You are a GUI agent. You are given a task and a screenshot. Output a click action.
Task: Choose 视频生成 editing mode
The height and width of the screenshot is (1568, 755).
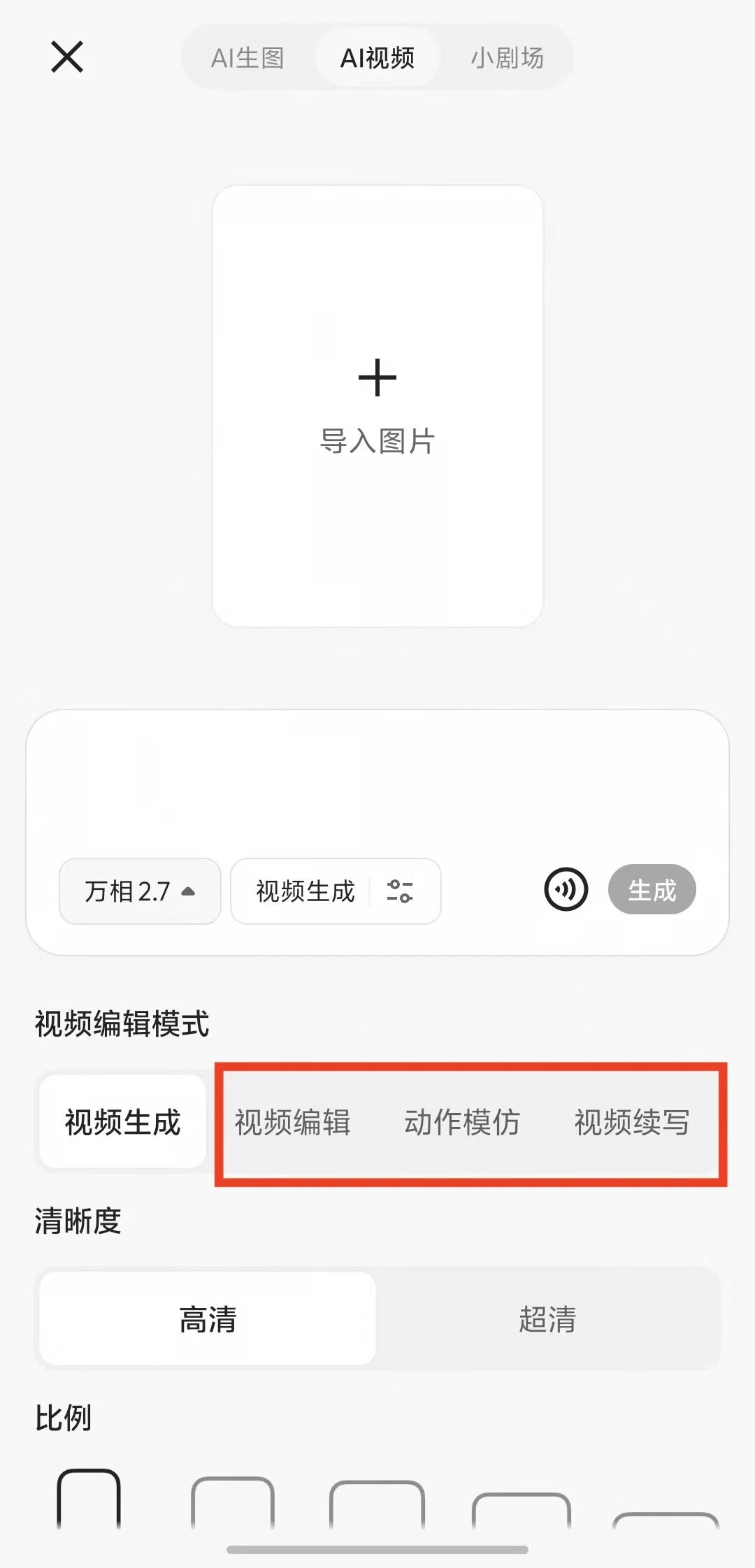pos(122,1122)
